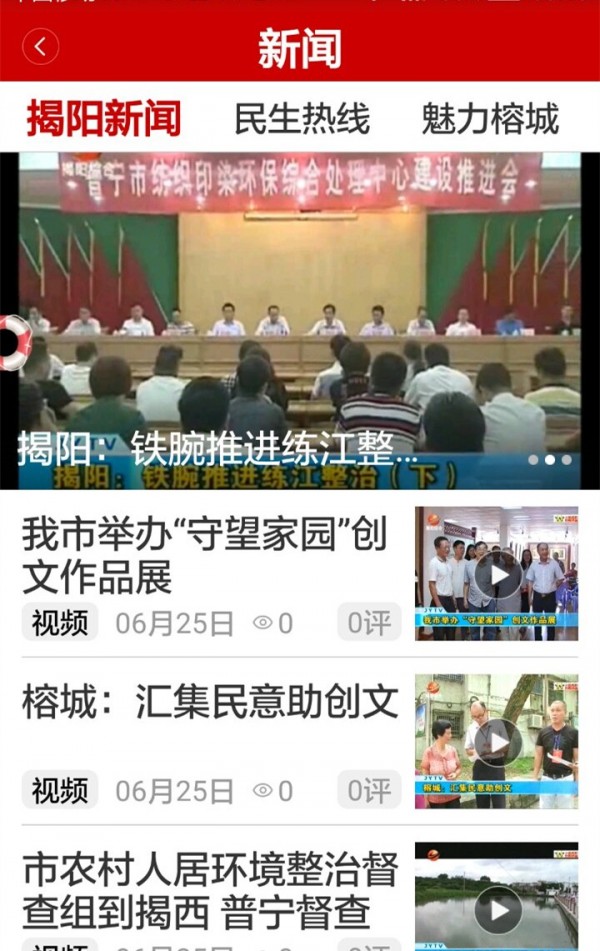Open the article 我市举办“守望家园”创文作品展

(205, 556)
